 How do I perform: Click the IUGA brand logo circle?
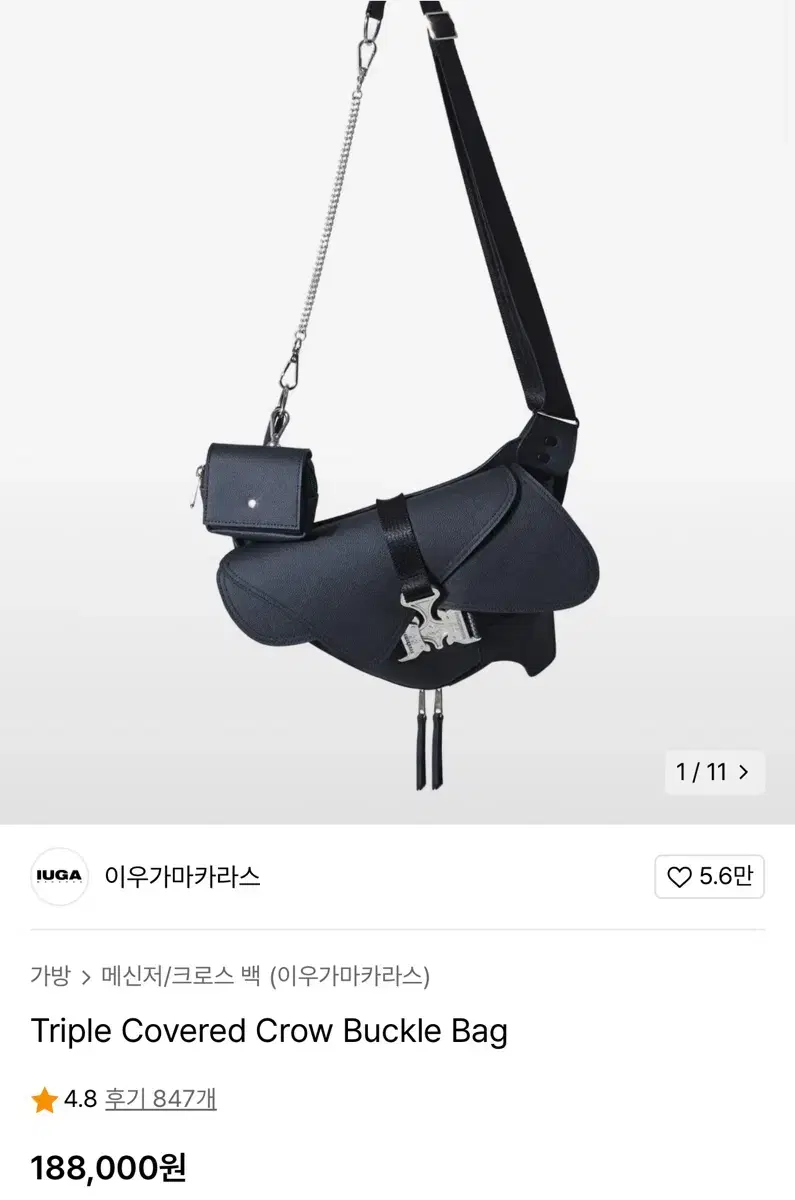pyautogui.click(x=59, y=877)
